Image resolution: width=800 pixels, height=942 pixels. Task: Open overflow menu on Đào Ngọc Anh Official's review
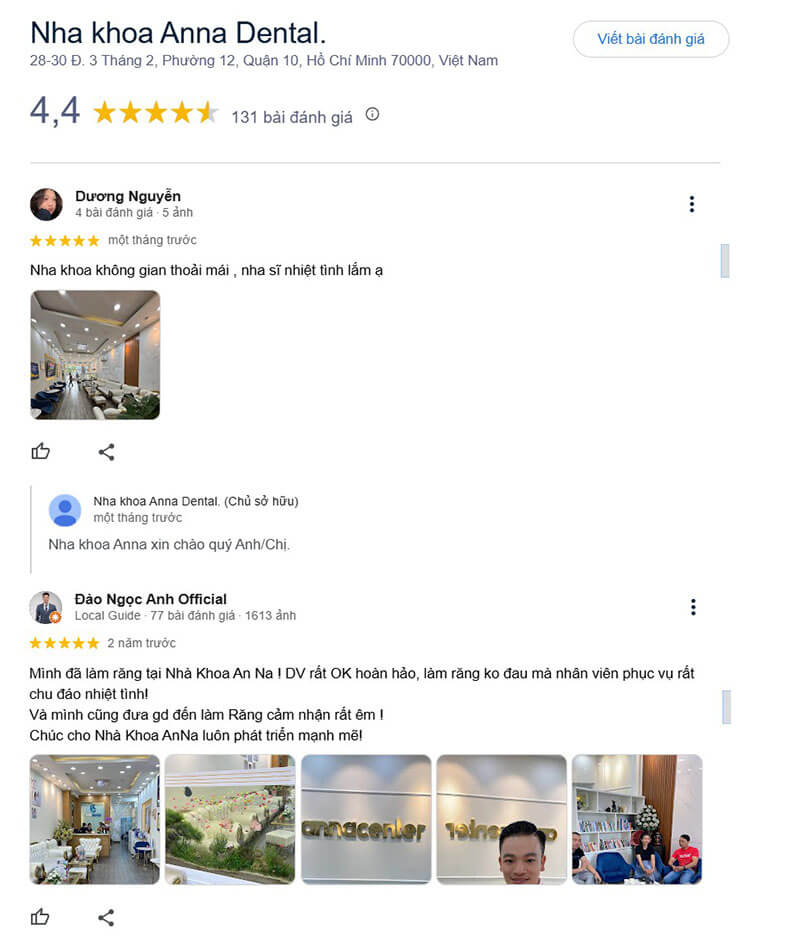pyautogui.click(x=692, y=607)
